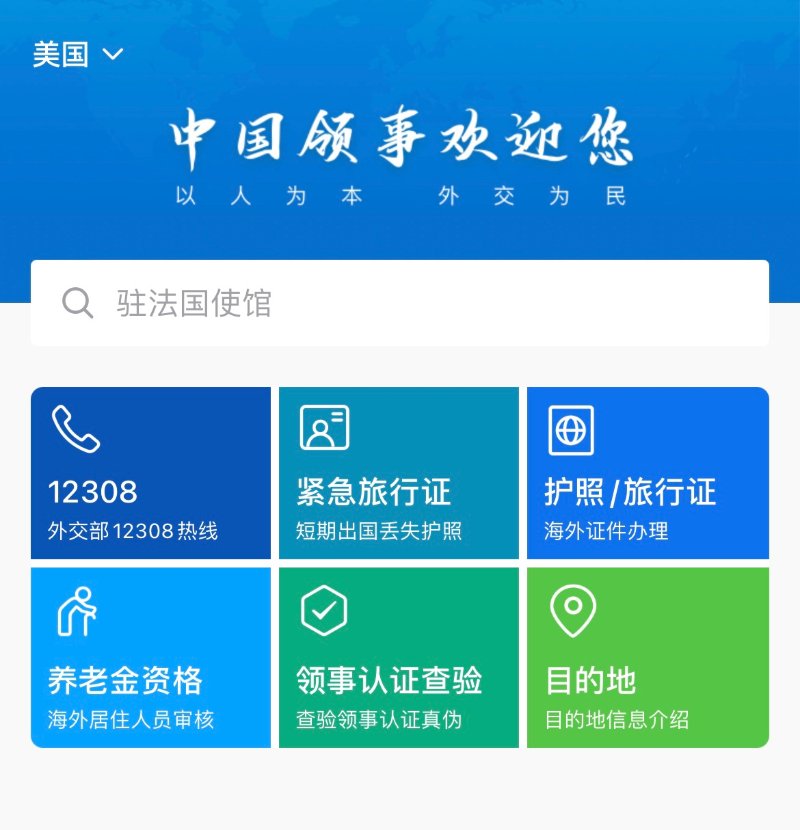Open the 美国 country dropdown
This screenshot has height=830, width=800.
(78, 55)
